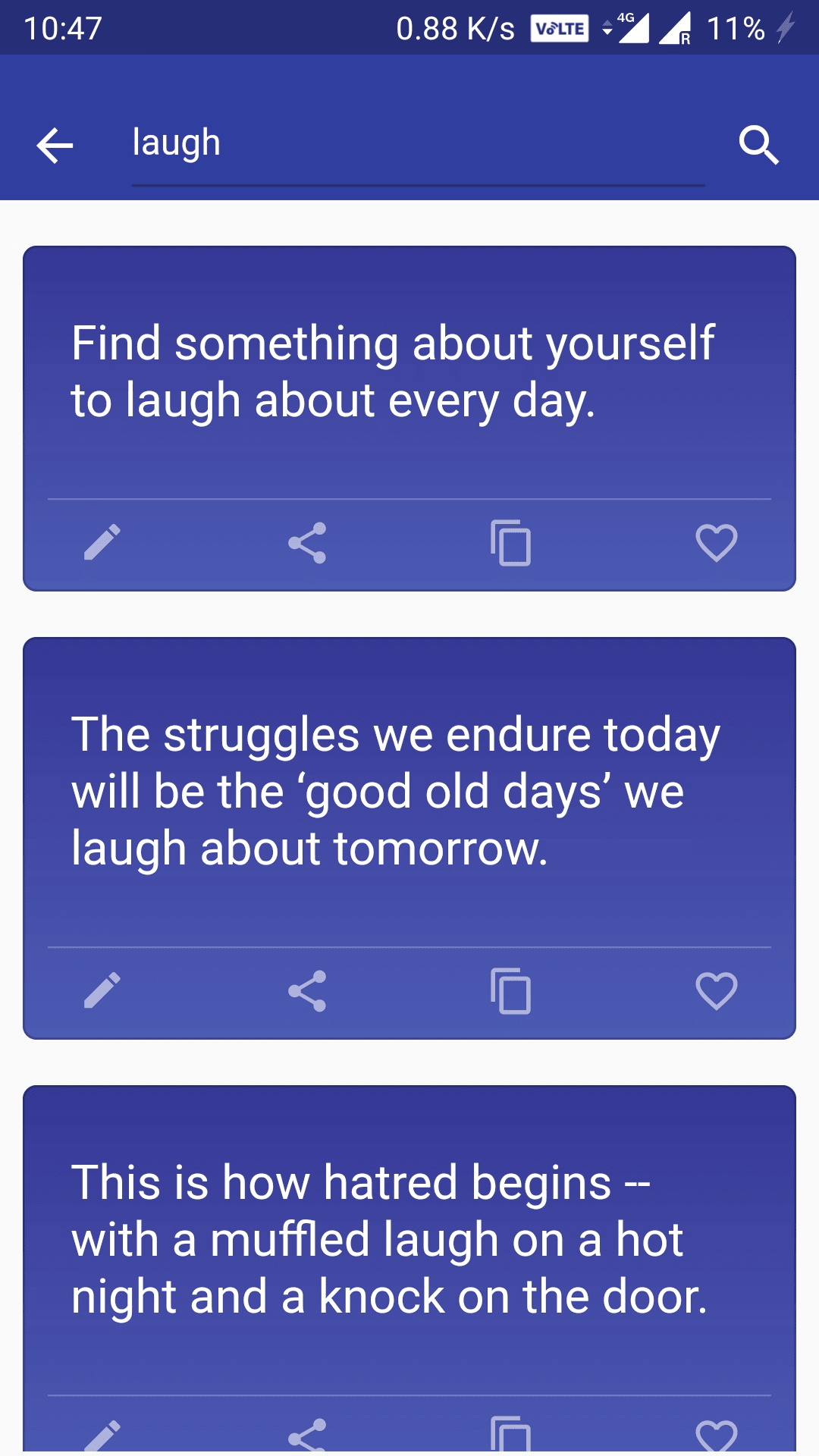Open the 'This is how hatred begins' card

(390, 1239)
